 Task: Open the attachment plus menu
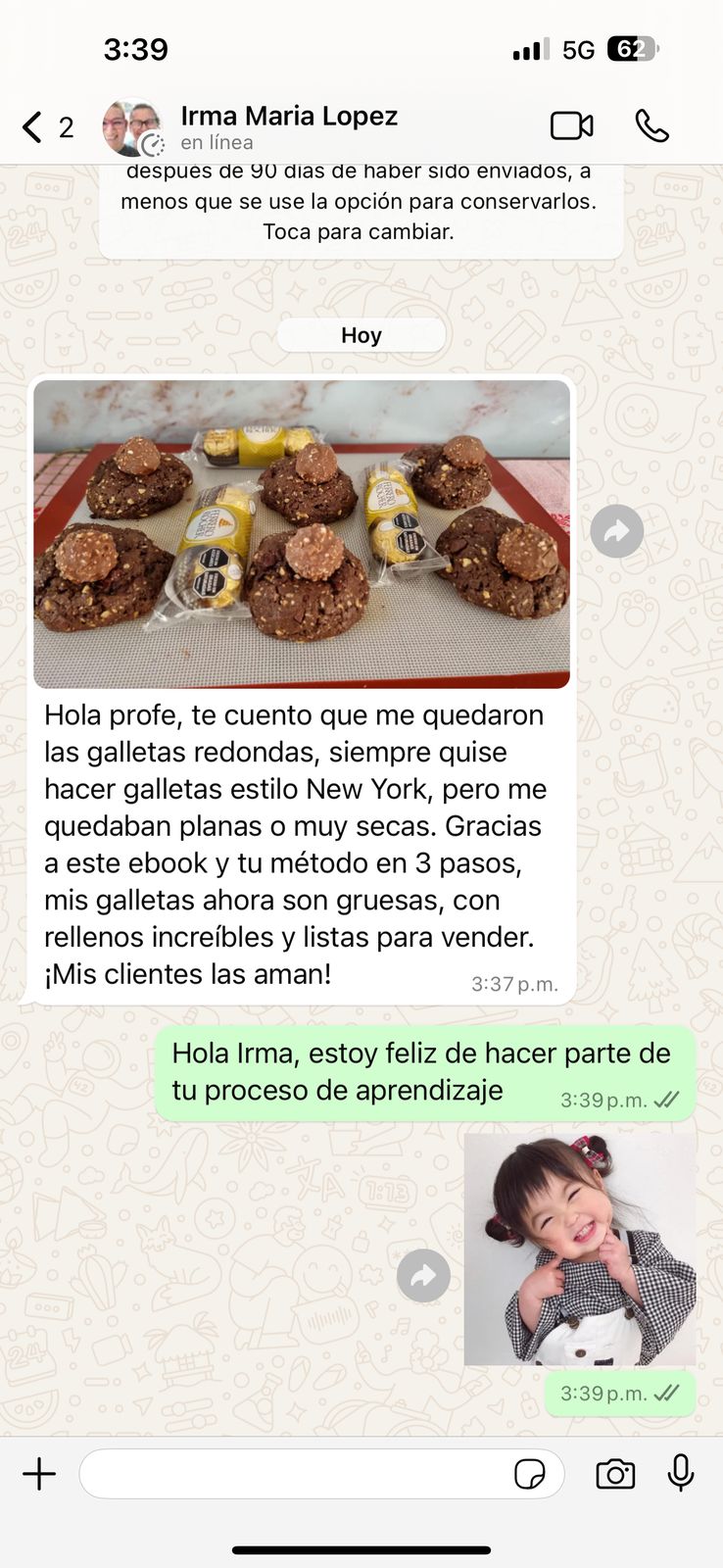click(39, 1474)
